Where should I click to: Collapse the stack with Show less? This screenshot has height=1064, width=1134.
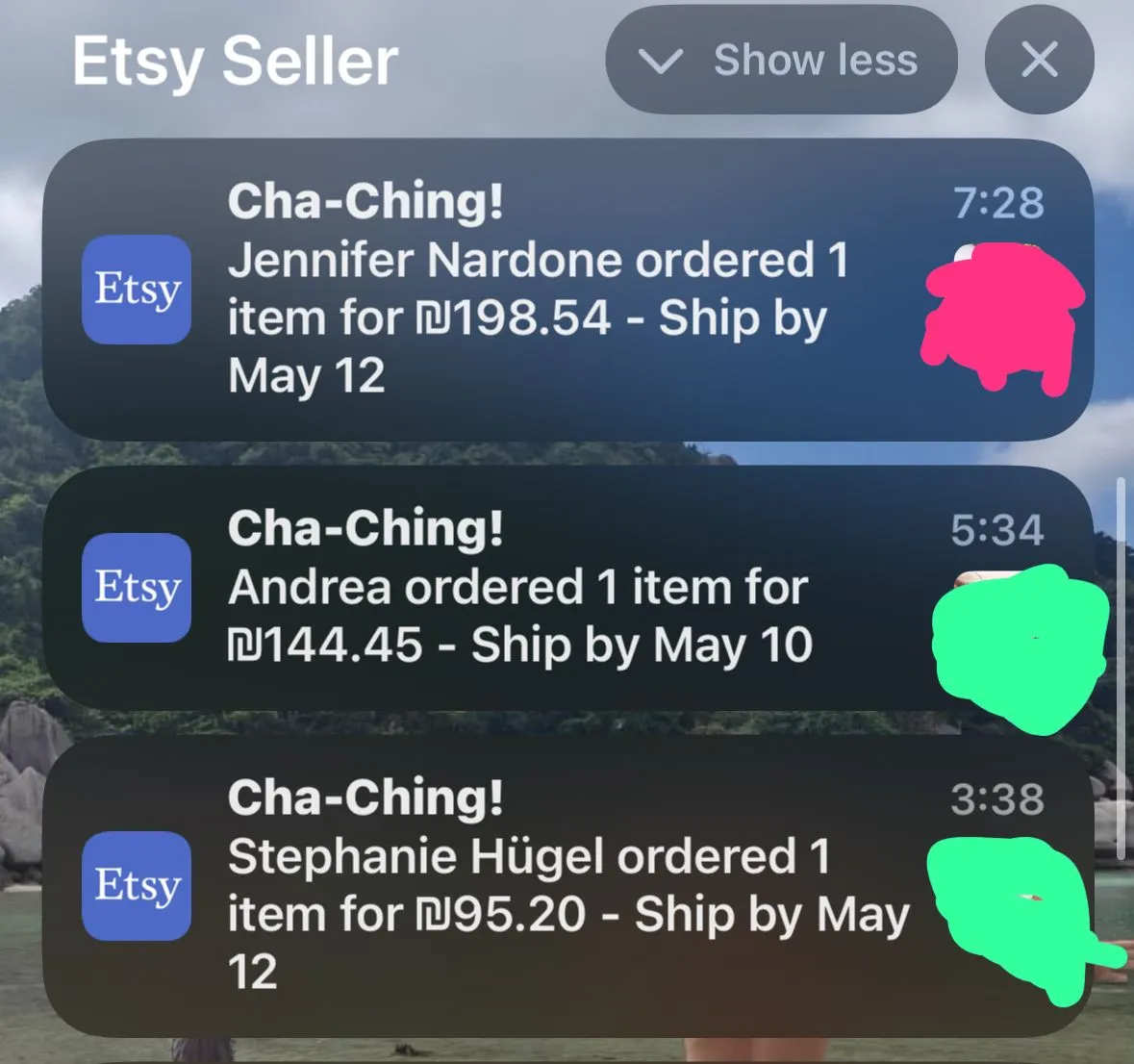click(781, 61)
